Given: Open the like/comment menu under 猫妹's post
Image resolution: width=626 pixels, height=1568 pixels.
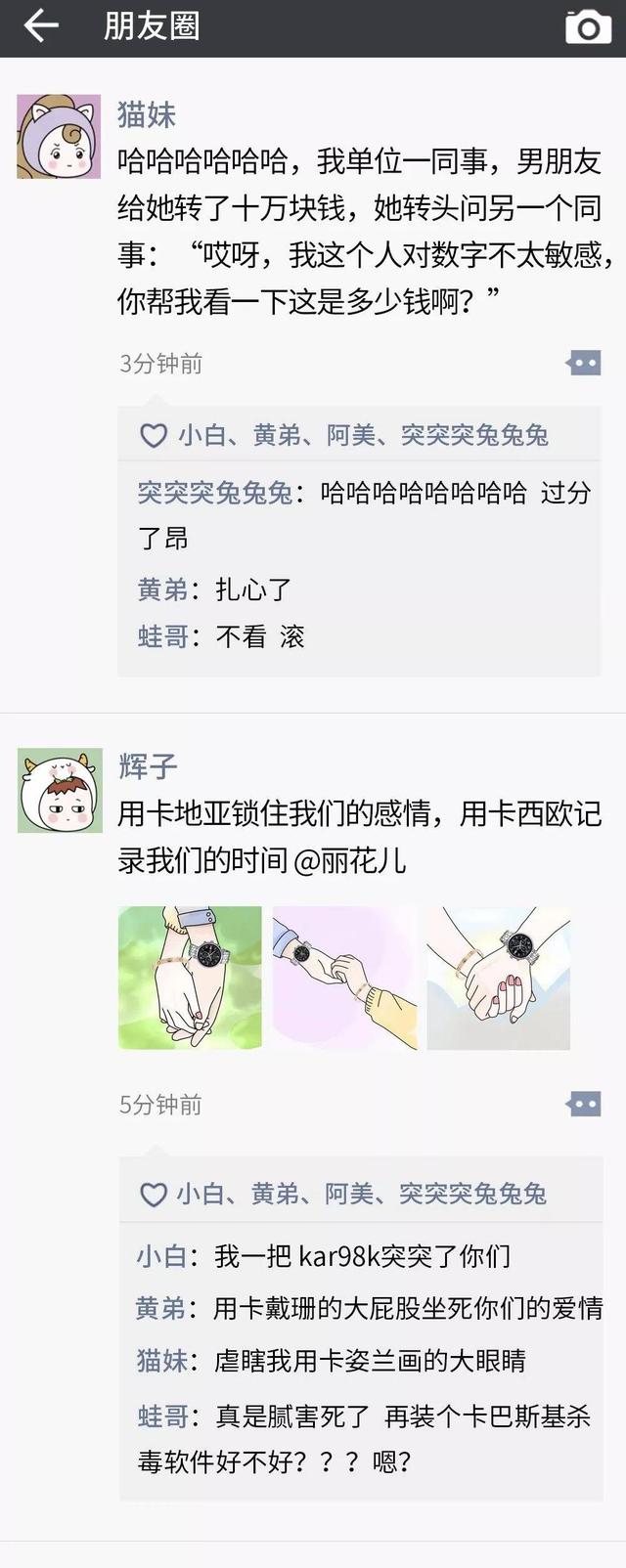Looking at the screenshot, I should click(583, 364).
